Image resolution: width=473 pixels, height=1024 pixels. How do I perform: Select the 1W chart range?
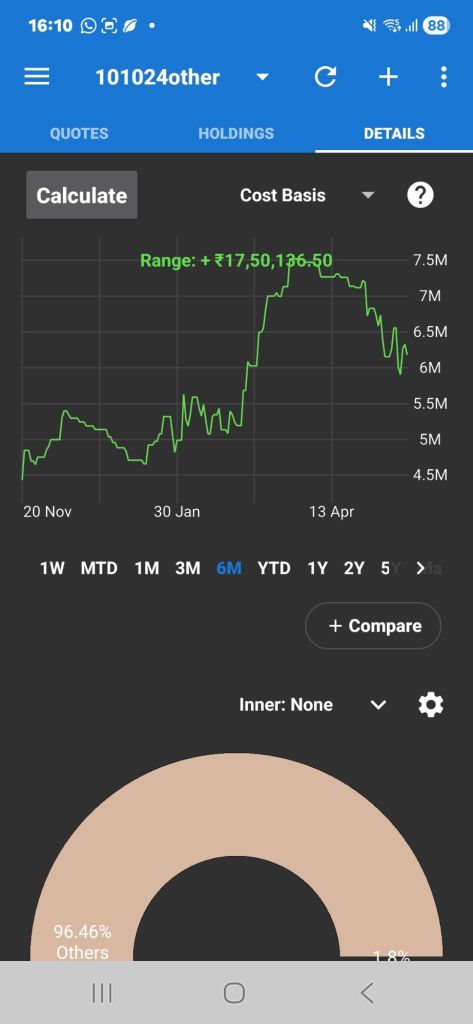52,568
